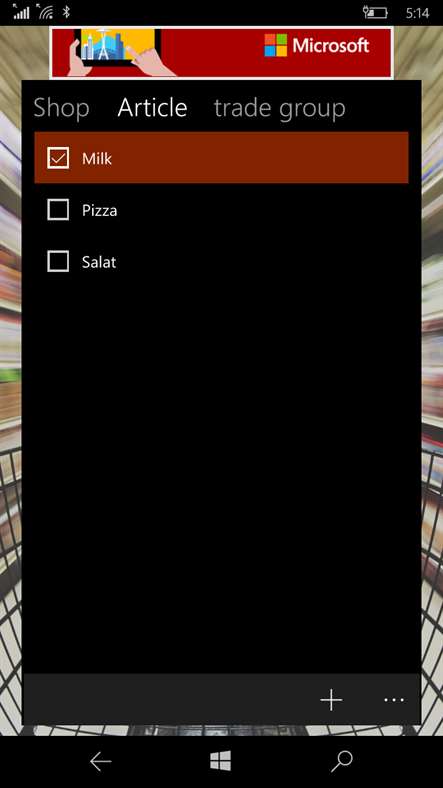This screenshot has height=788, width=443.
Task: Check the Salat checkbox
Action: (58, 261)
